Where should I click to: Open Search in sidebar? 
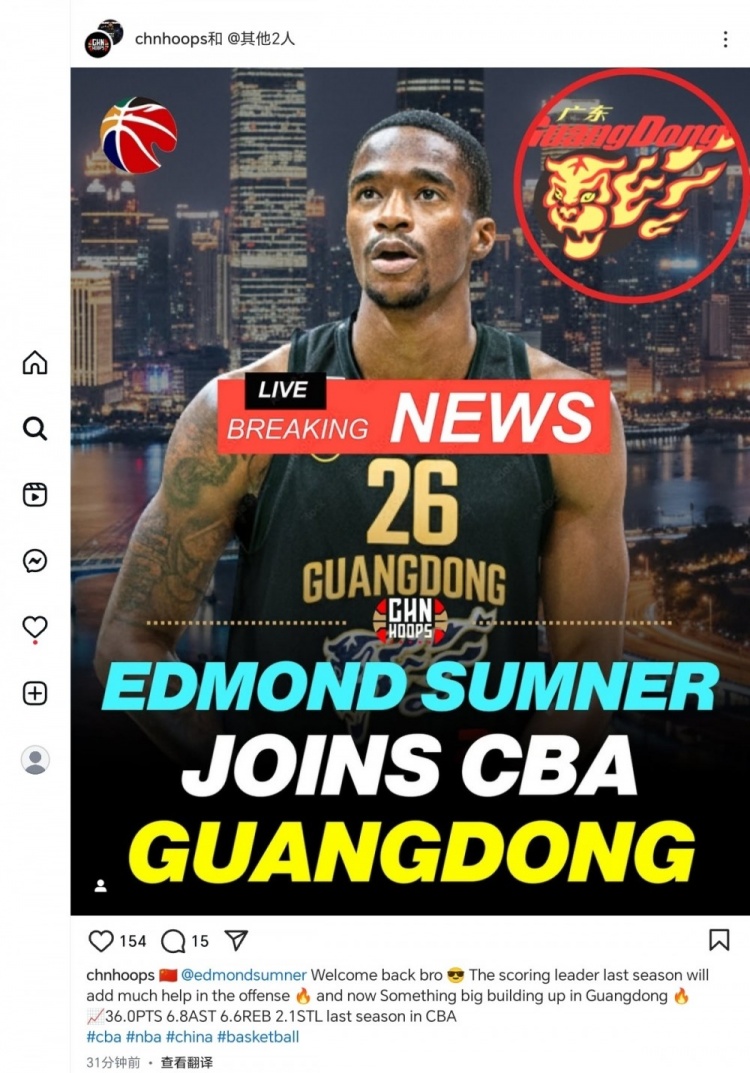click(35, 429)
